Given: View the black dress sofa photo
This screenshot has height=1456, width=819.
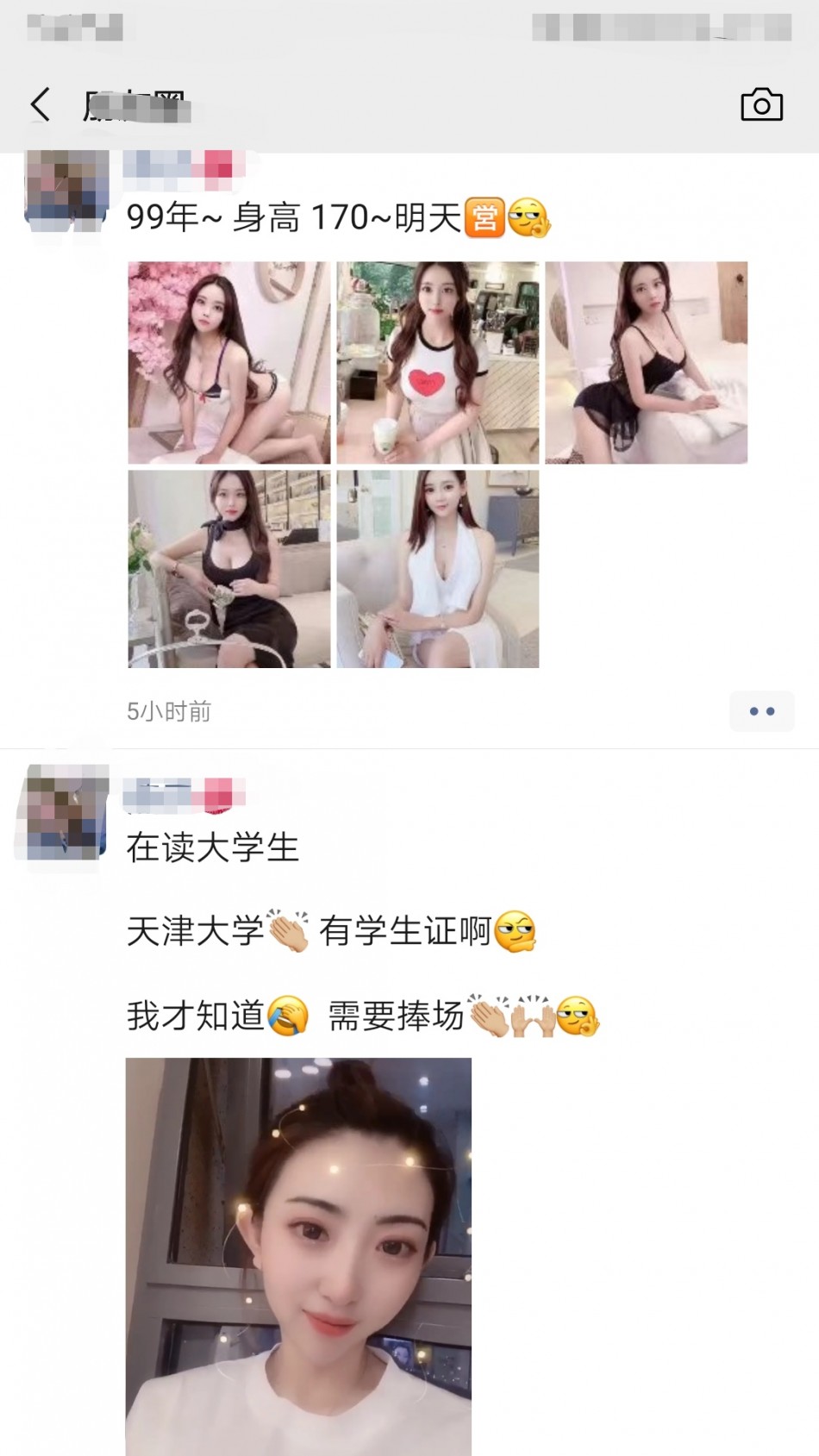Looking at the screenshot, I should tap(228, 569).
